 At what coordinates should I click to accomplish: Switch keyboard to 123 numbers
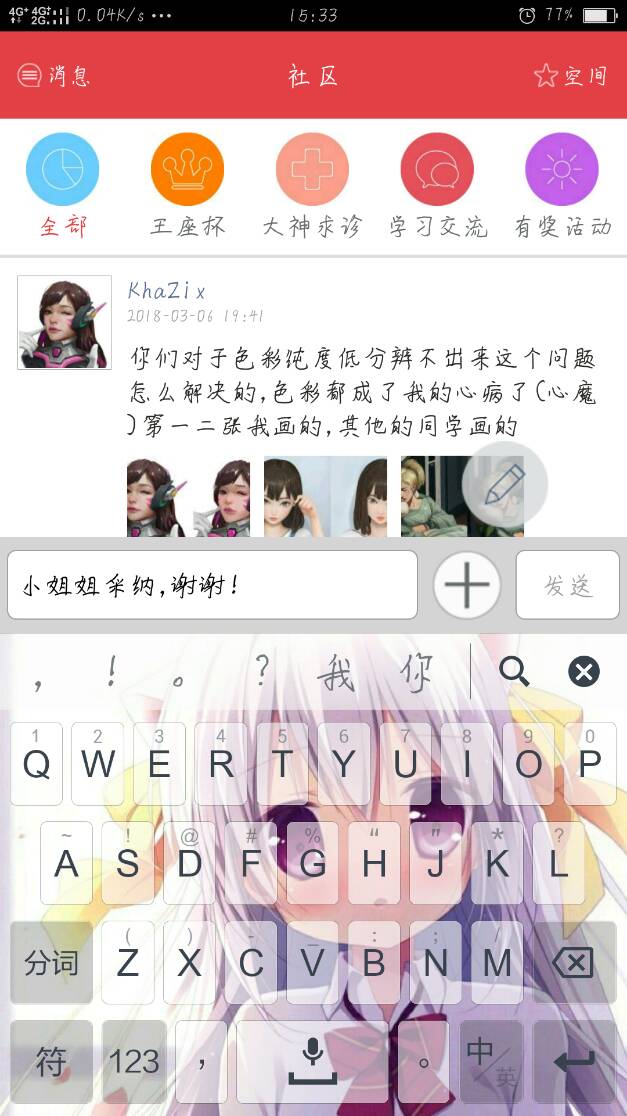click(x=134, y=1062)
